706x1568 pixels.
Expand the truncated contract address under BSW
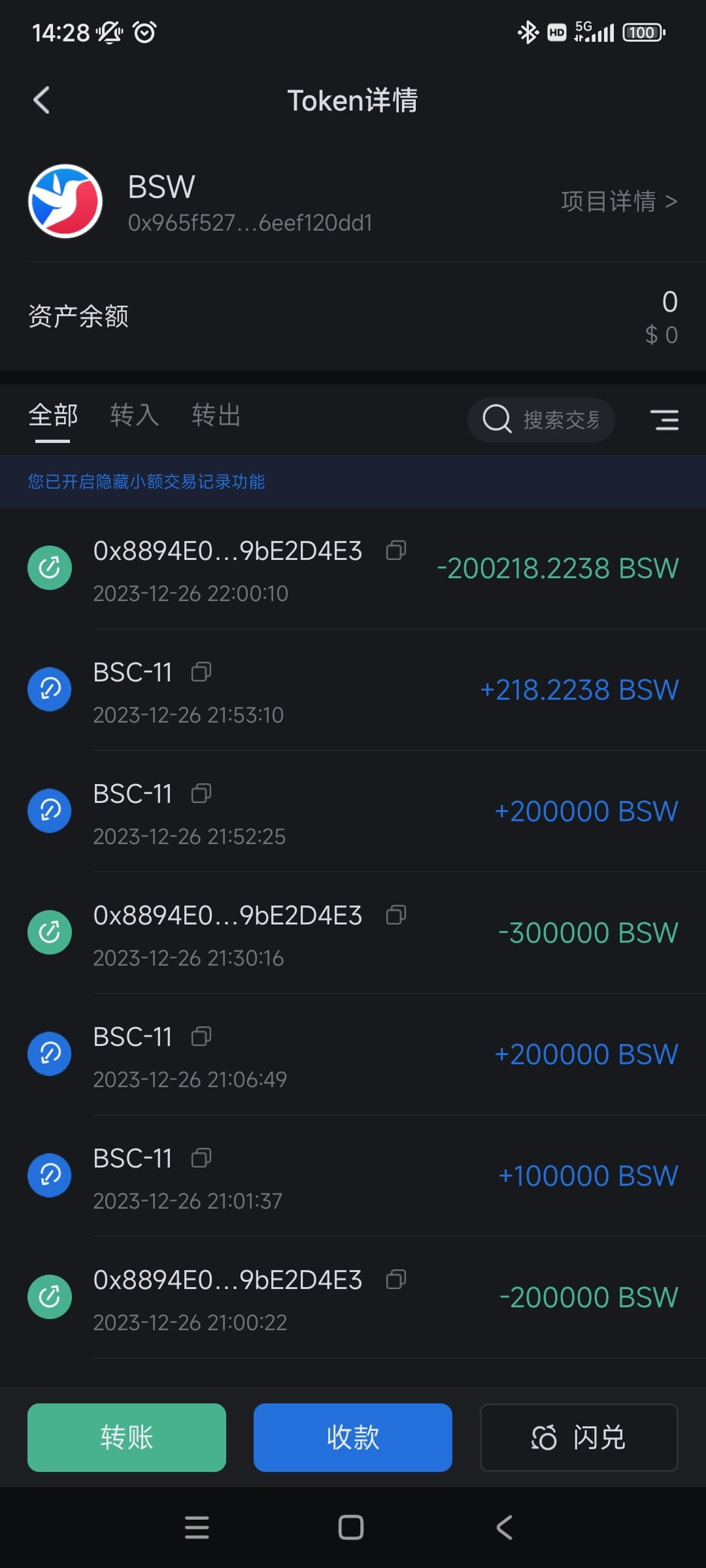251,223
